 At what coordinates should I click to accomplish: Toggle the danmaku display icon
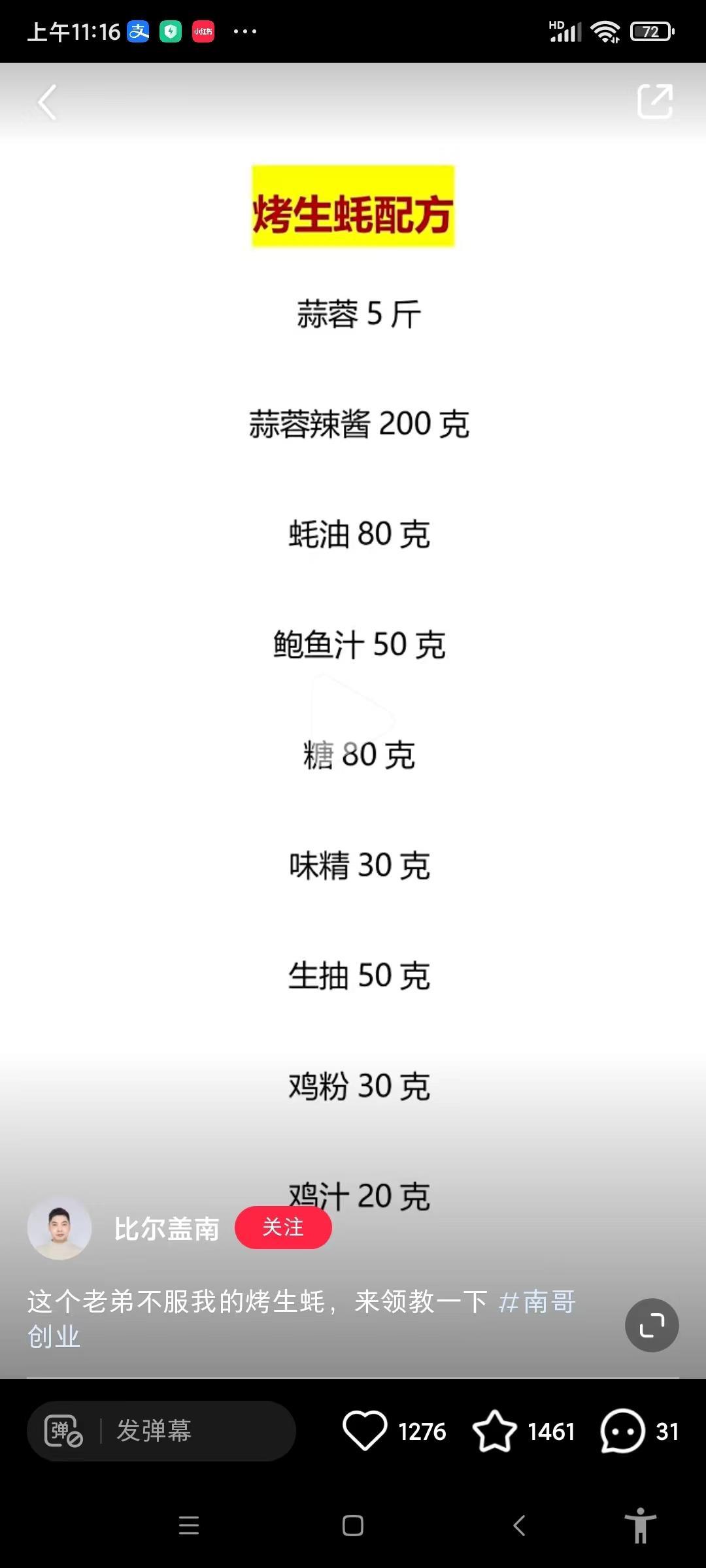63,1431
